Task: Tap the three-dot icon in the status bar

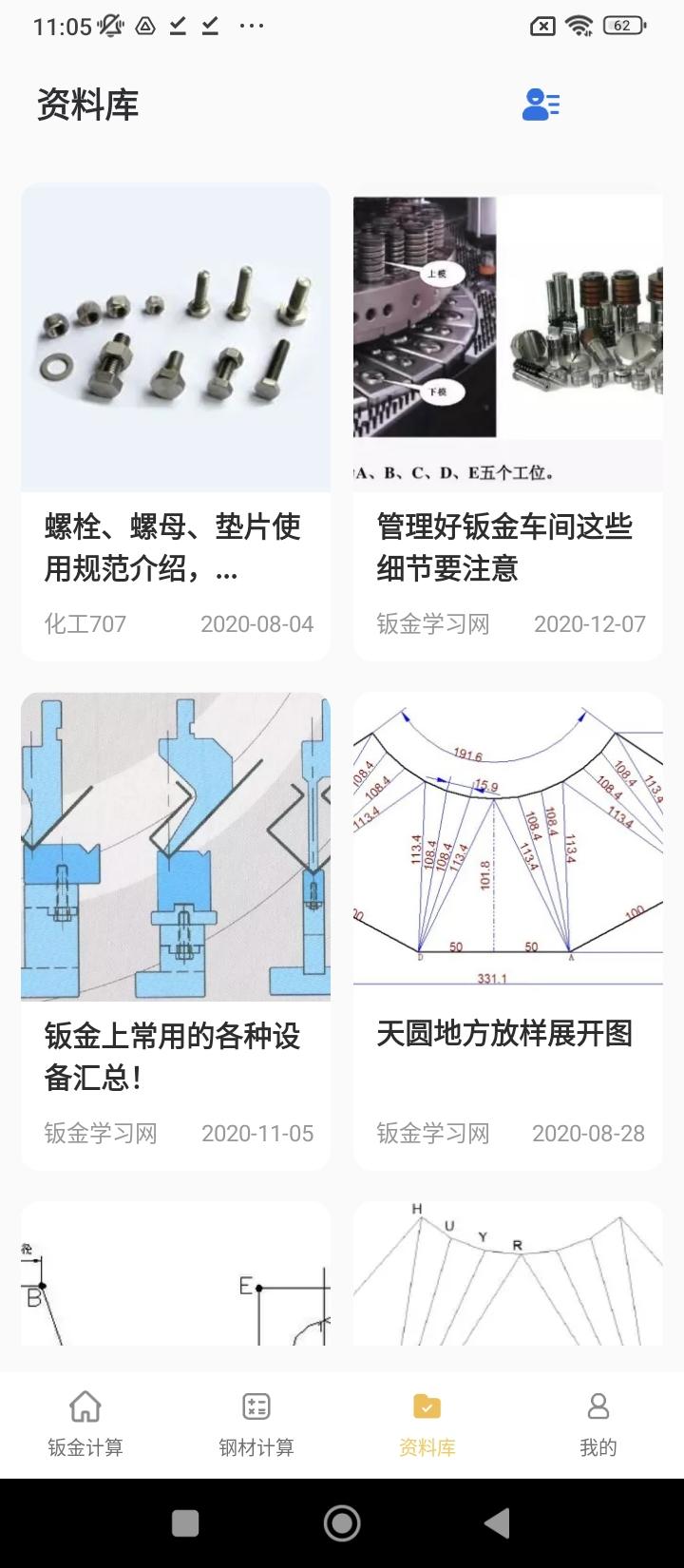Action: click(252, 26)
